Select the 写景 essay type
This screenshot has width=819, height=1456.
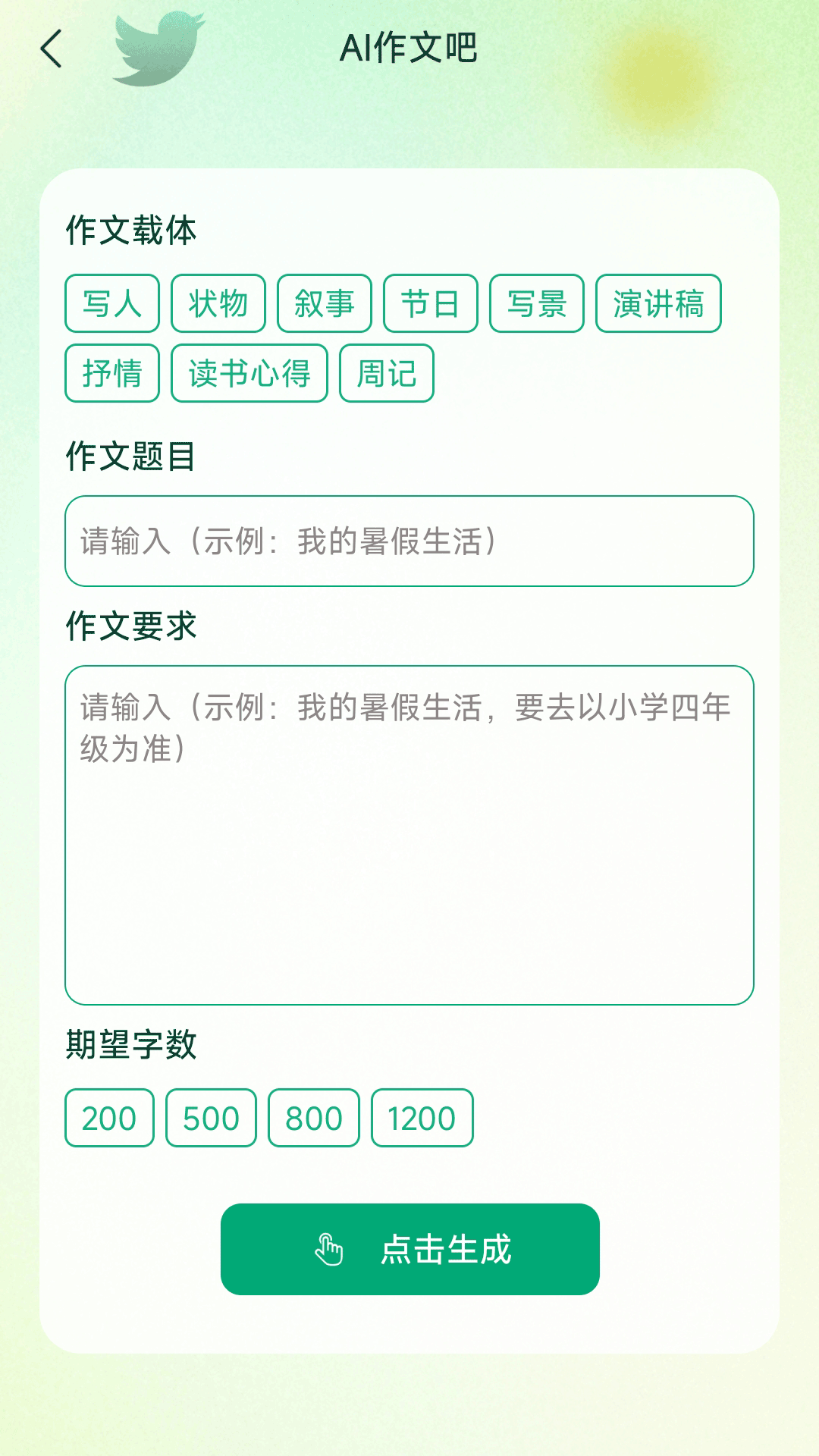[538, 303]
